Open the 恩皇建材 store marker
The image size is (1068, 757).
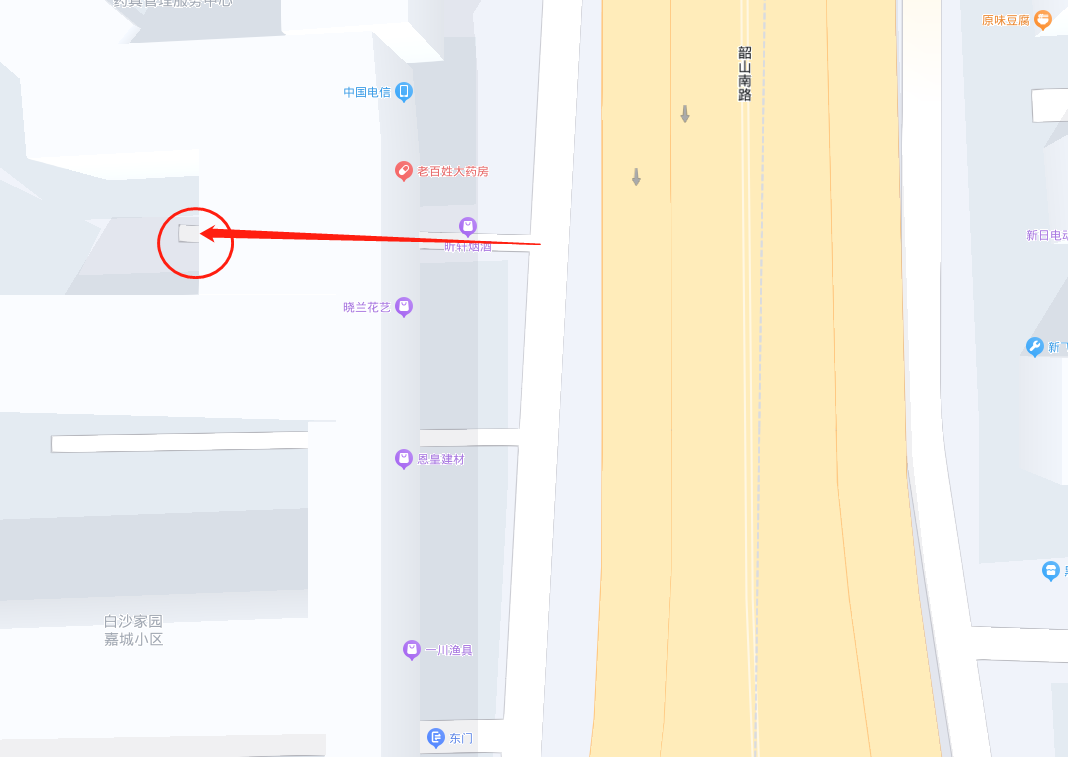point(404,459)
